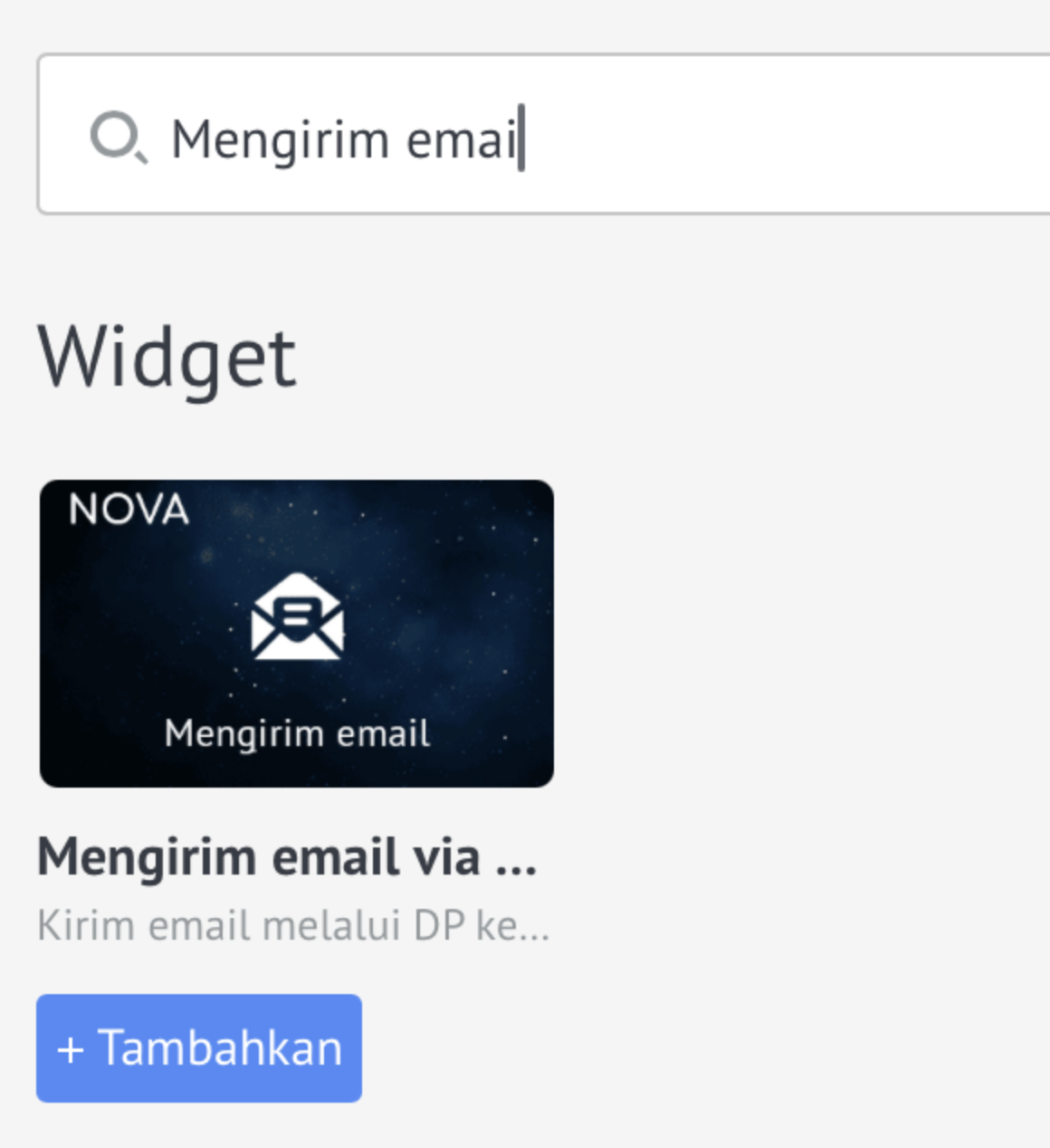
Task: Open the NOVA Mengirim email widget card
Action: [x=297, y=634]
